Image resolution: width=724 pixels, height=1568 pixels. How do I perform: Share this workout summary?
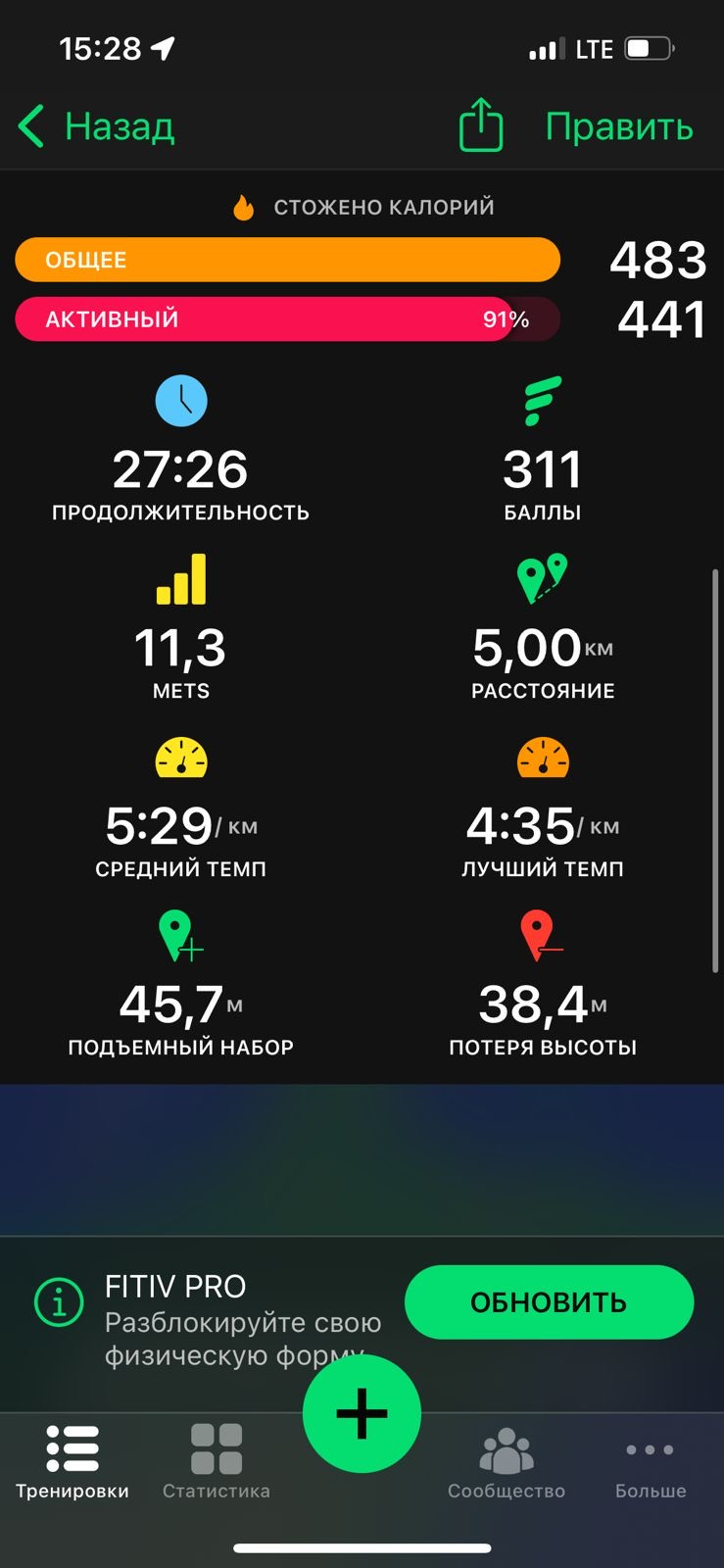coord(481,124)
